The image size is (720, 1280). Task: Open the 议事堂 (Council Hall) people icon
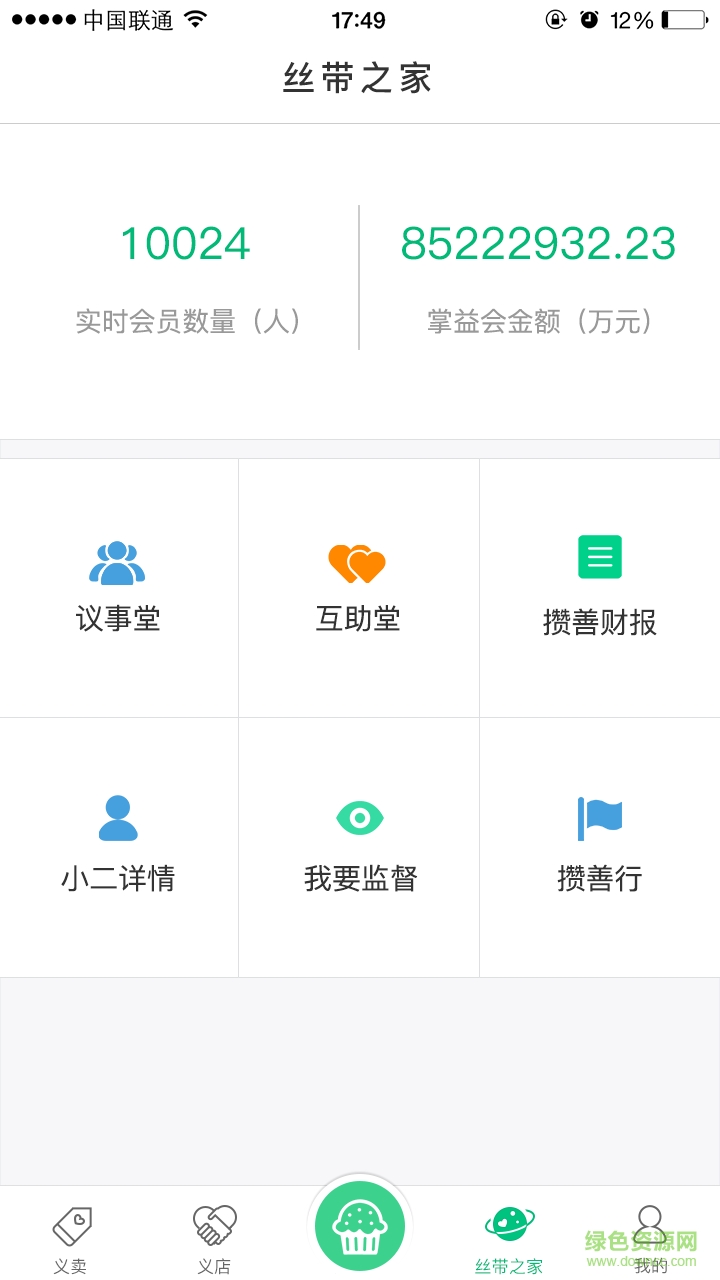pyautogui.click(x=118, y=562)
